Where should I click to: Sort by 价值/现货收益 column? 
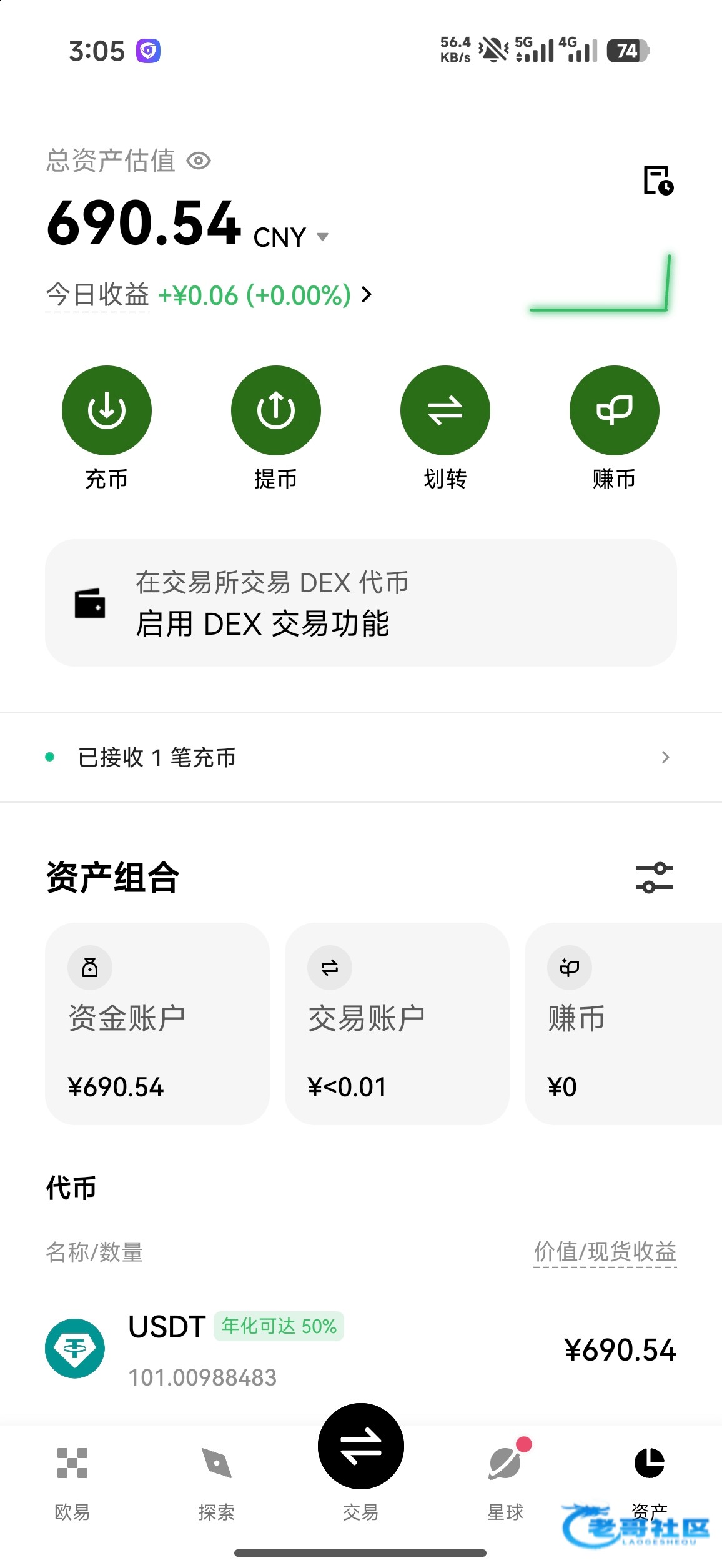(605, 1252)
